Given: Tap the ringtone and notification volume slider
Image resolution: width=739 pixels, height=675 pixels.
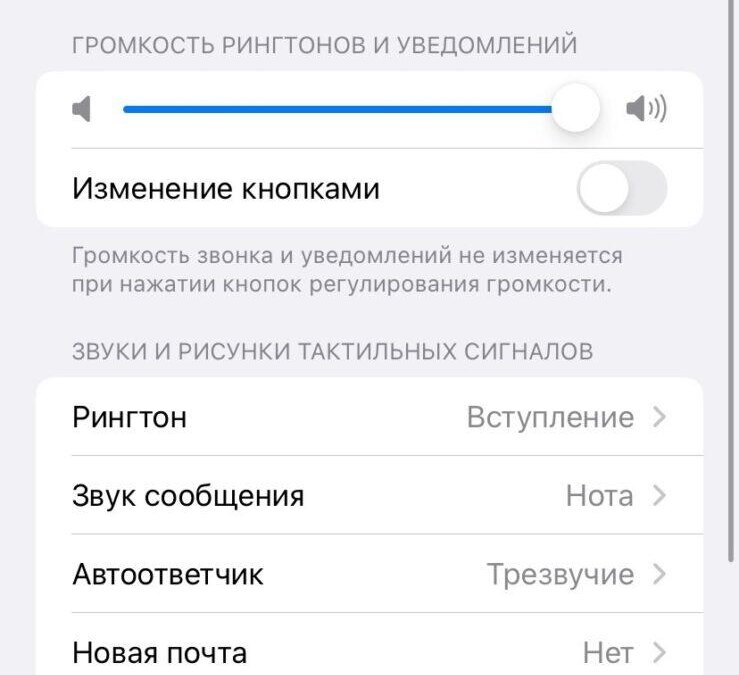Looking at the screenshot, I should click(360, 109).
